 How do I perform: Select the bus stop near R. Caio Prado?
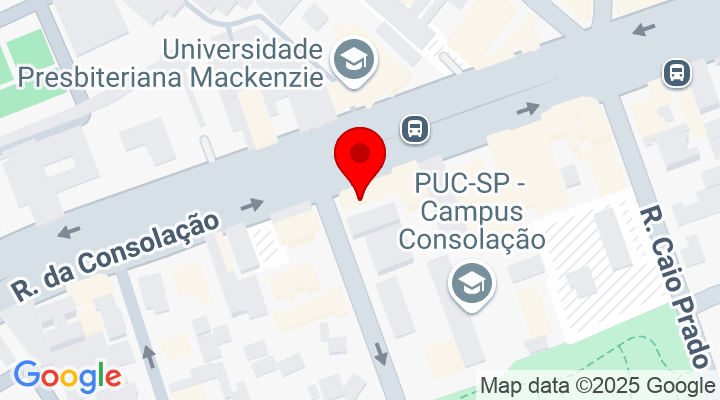(679, 72)
